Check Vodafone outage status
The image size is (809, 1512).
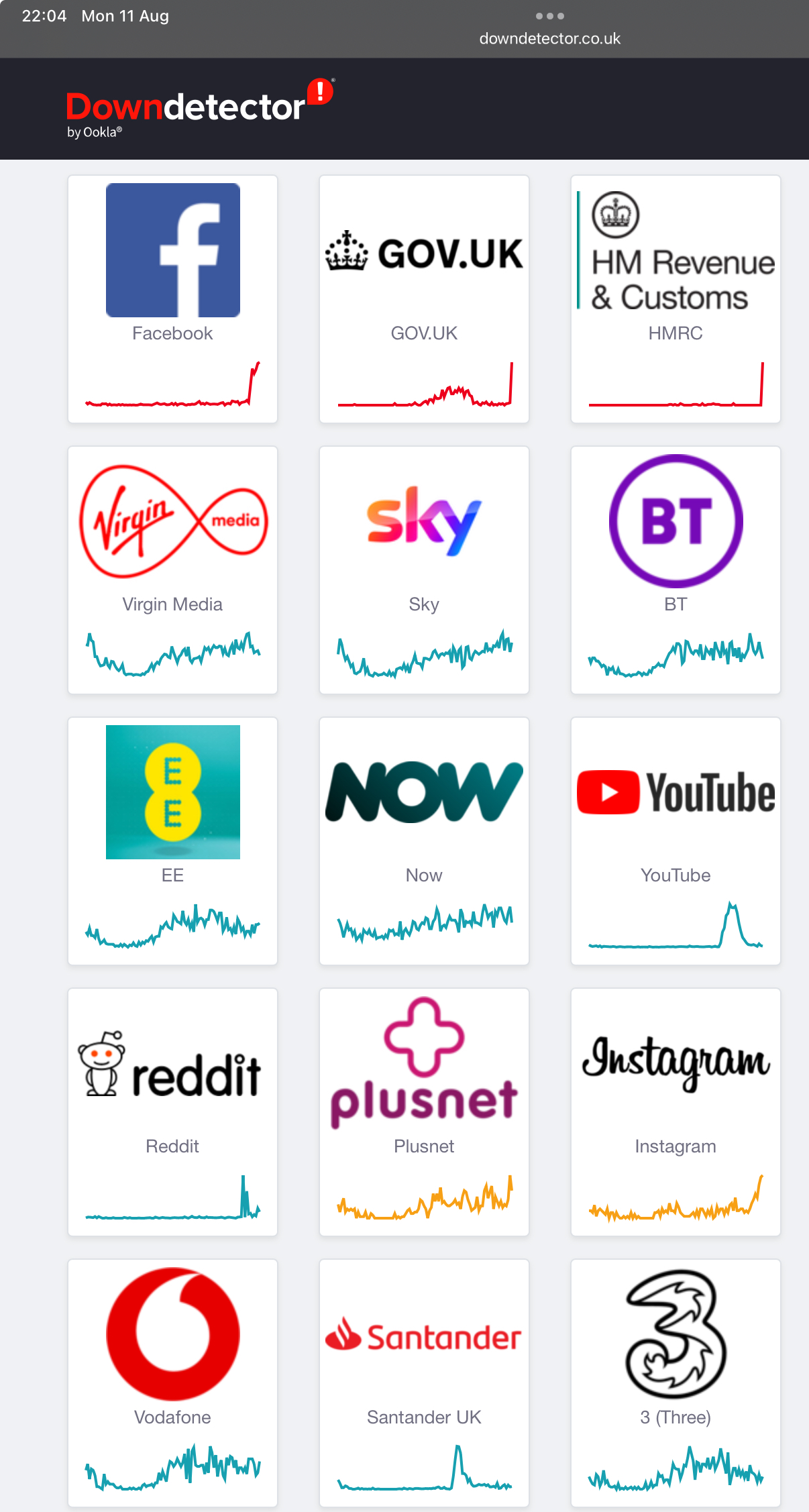(x=172, y=1383)
